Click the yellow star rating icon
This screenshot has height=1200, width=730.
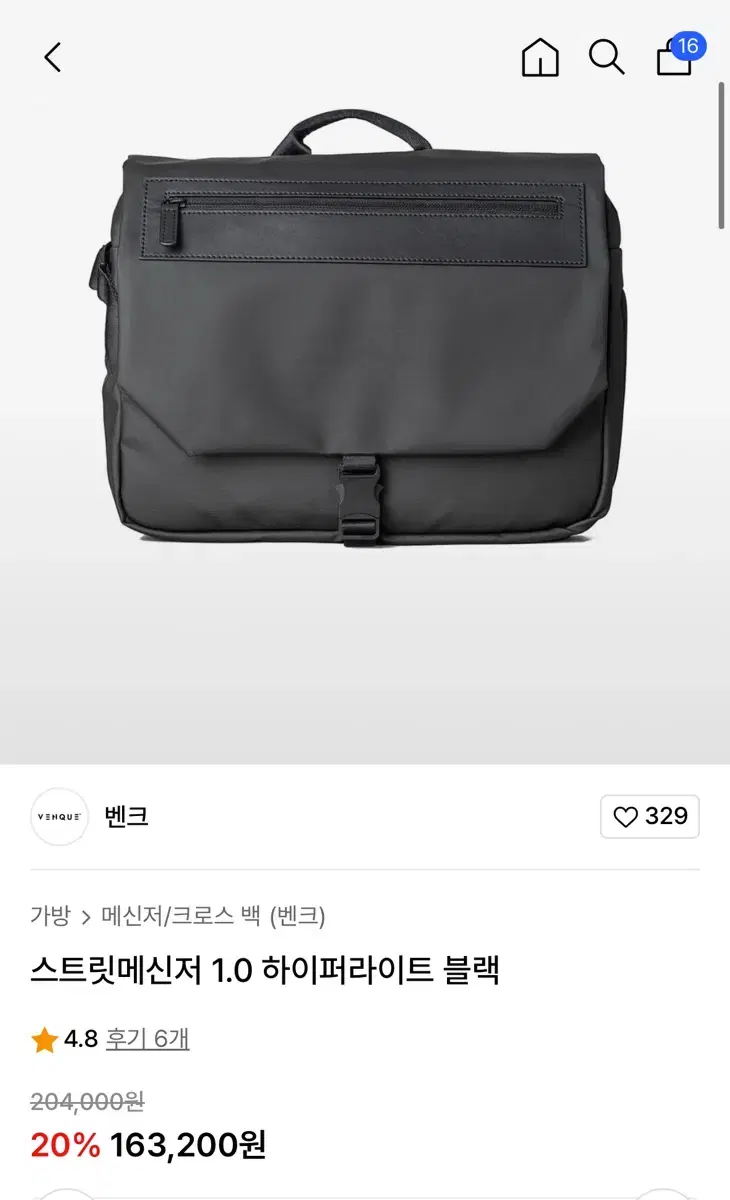point(44,1041)
